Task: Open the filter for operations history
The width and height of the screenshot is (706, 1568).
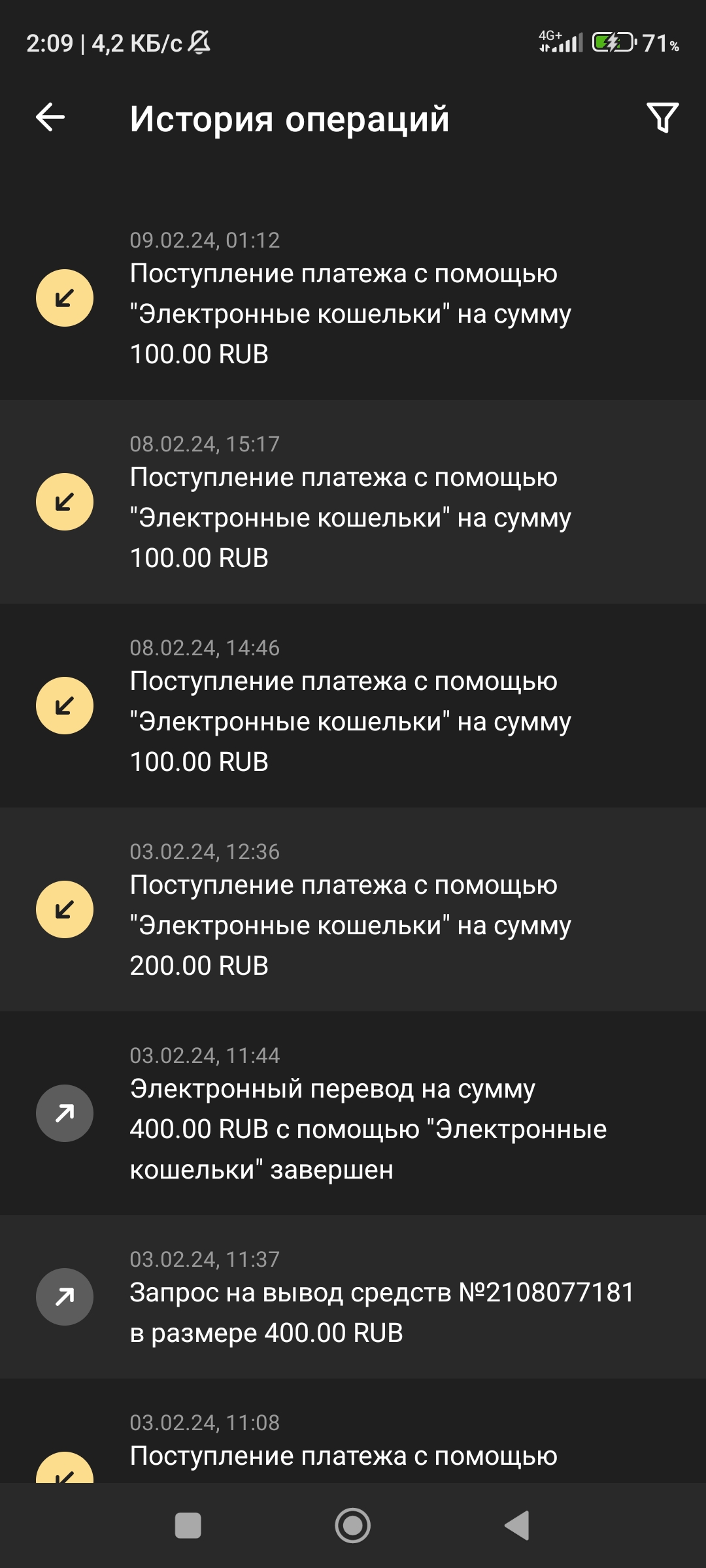Action: [x=662, y=118]
